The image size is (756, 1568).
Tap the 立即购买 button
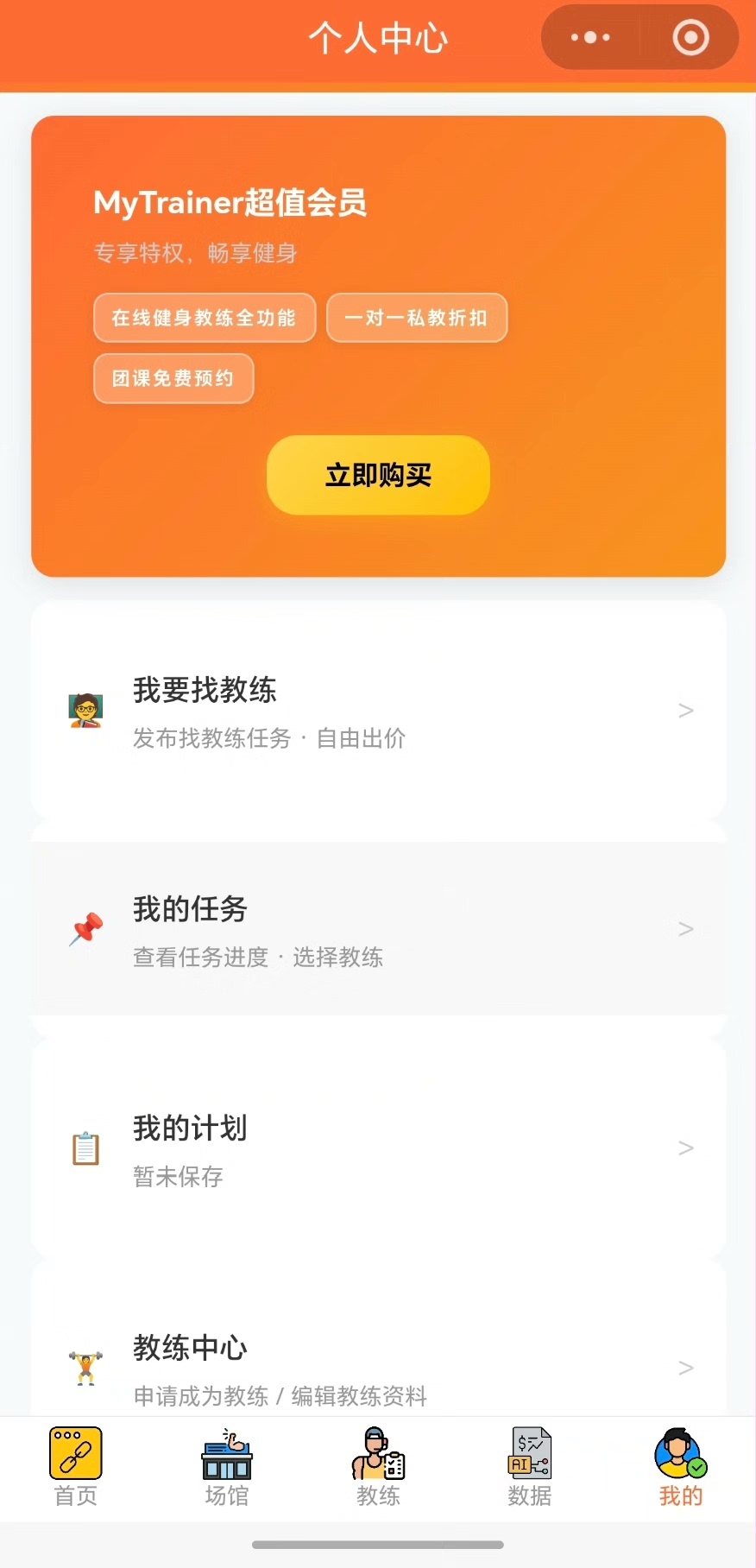point(378,475)
